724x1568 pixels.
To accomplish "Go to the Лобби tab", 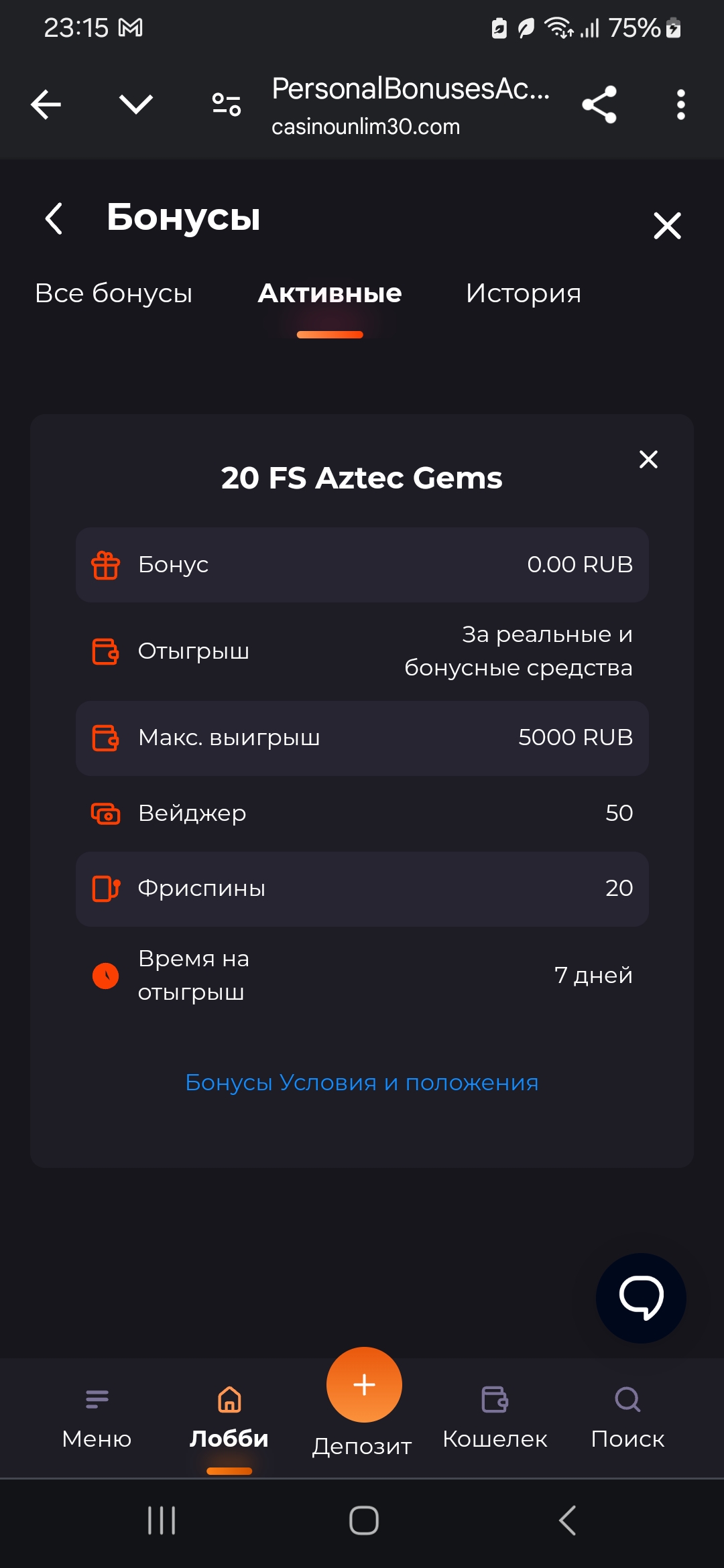I will click(229, 1418).
